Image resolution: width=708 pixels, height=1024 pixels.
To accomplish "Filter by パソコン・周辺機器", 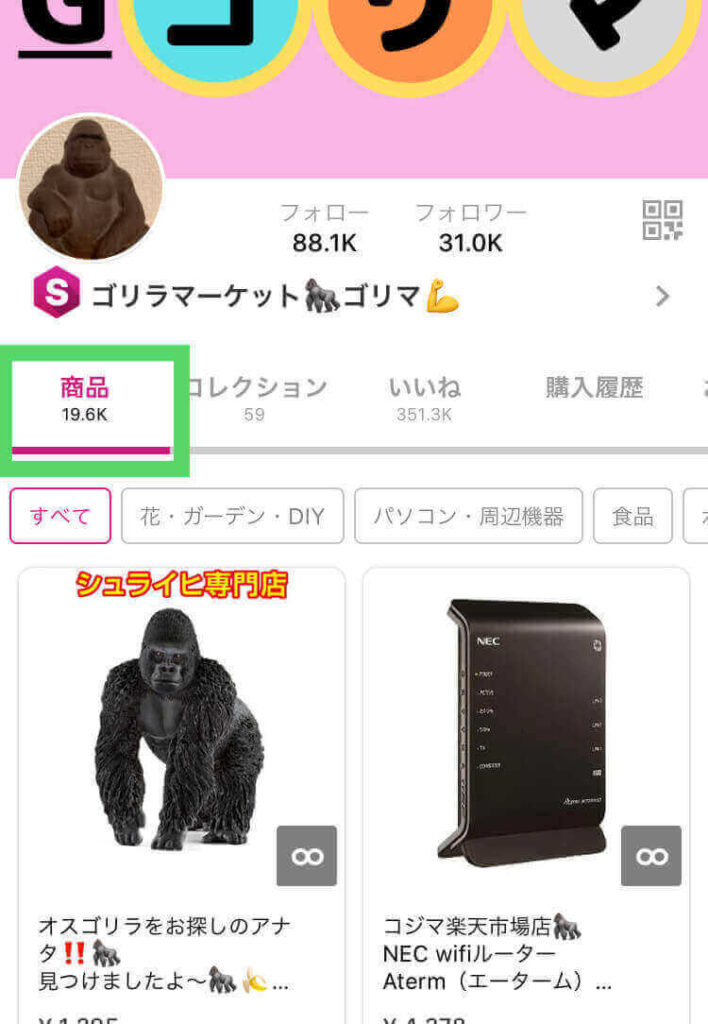I will (x=468, y=516).
